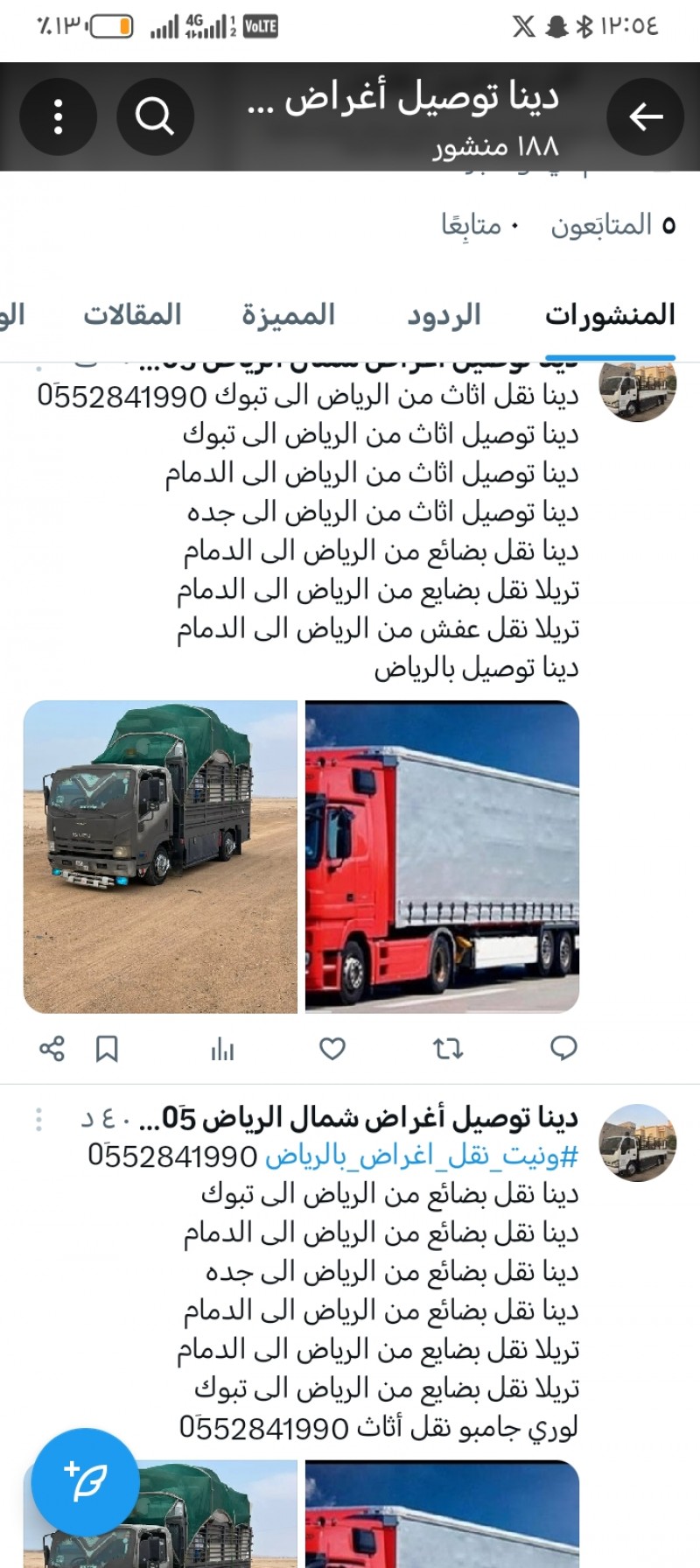700x1568 pixels.
Task: View analytics of the first post
Action: (222, 1048)
